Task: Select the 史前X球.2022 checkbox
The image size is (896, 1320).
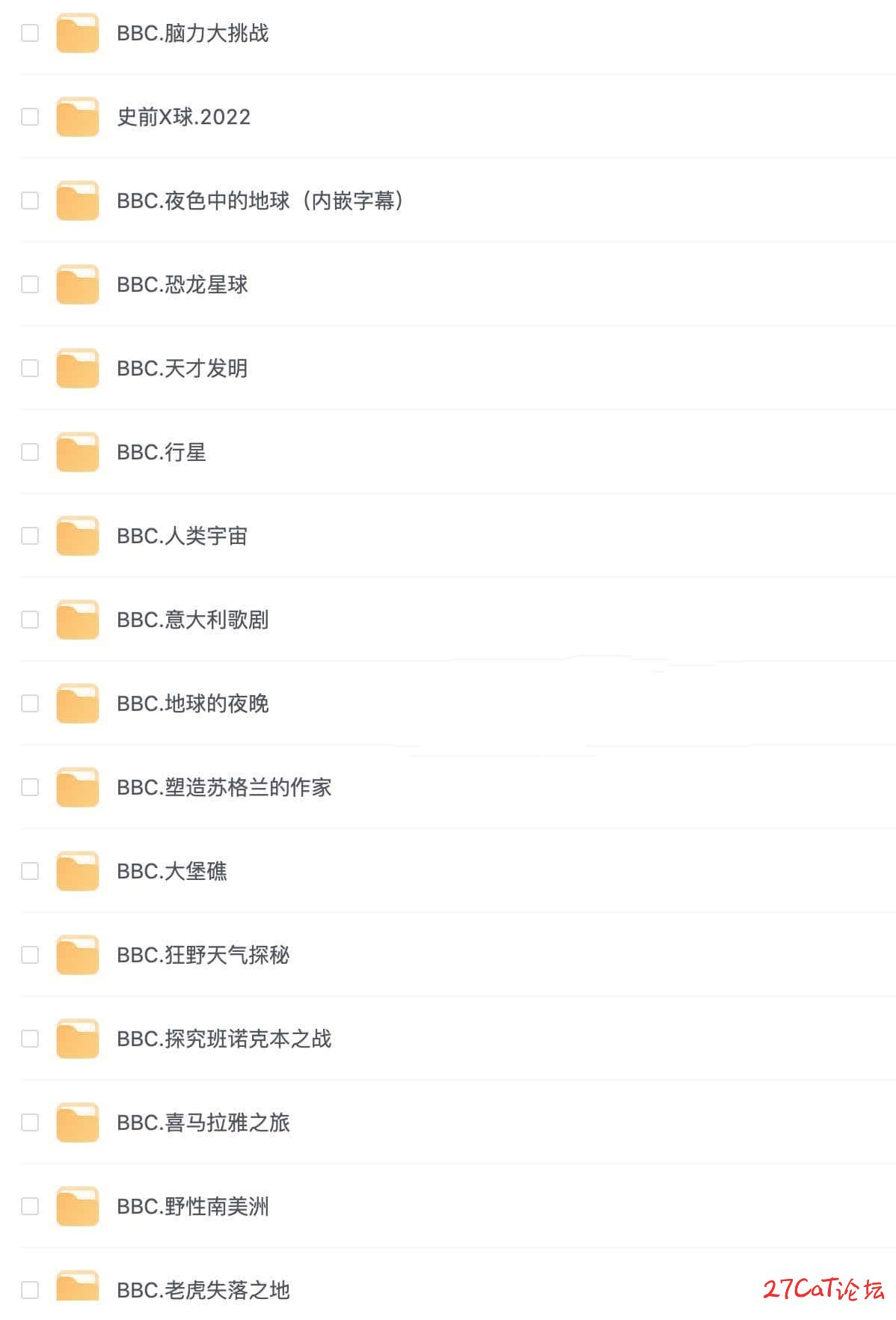Action: coord(30,117)
